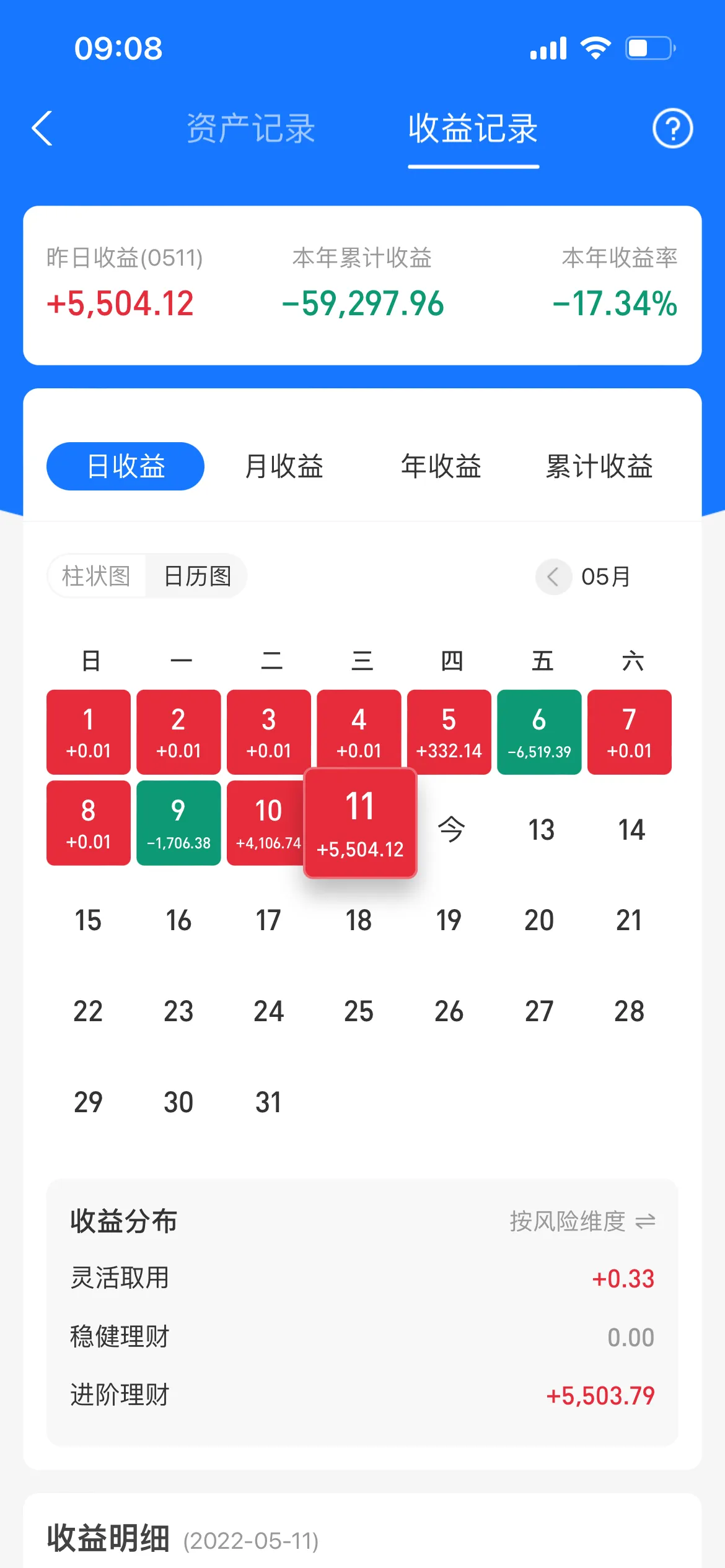Switch to the 累计收益 tab
This screenshot has width=725, height=1568.
[599, 466]
